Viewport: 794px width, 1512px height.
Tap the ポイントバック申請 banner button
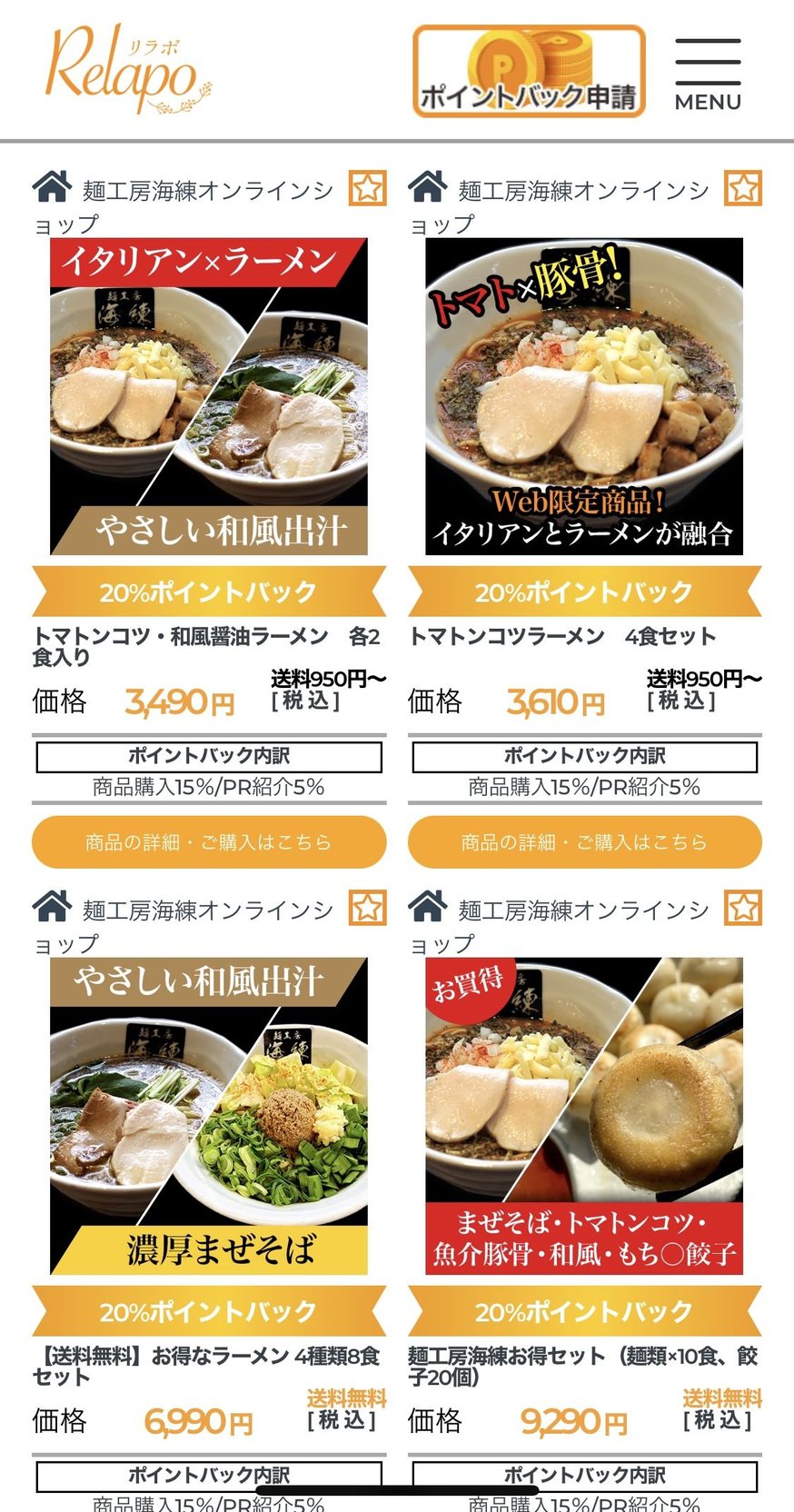pyautogui.click(x=529, y=72)
